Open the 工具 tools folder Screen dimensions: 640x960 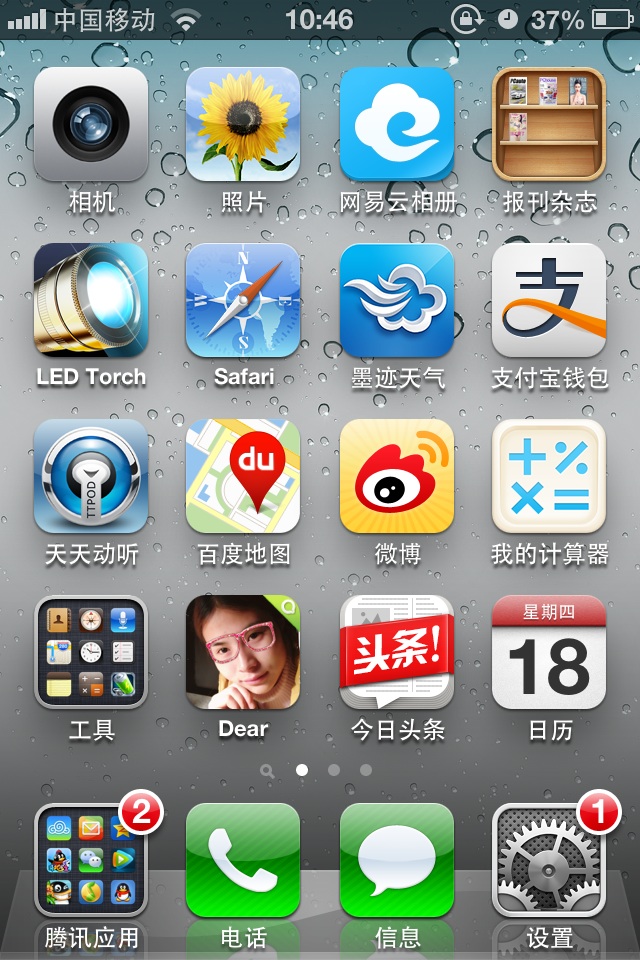91,652
